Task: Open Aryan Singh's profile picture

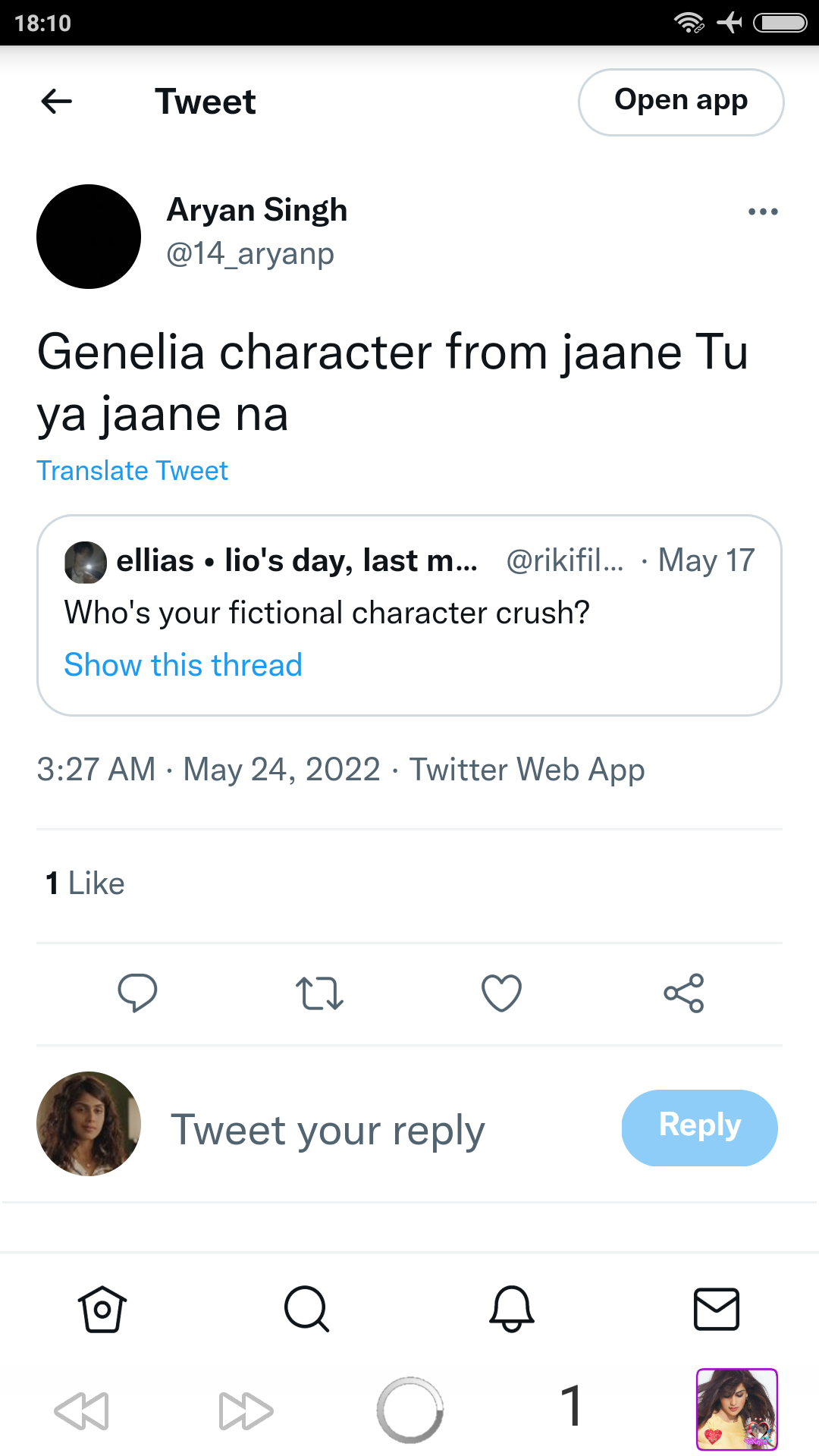Action: [x=89, y=237]
